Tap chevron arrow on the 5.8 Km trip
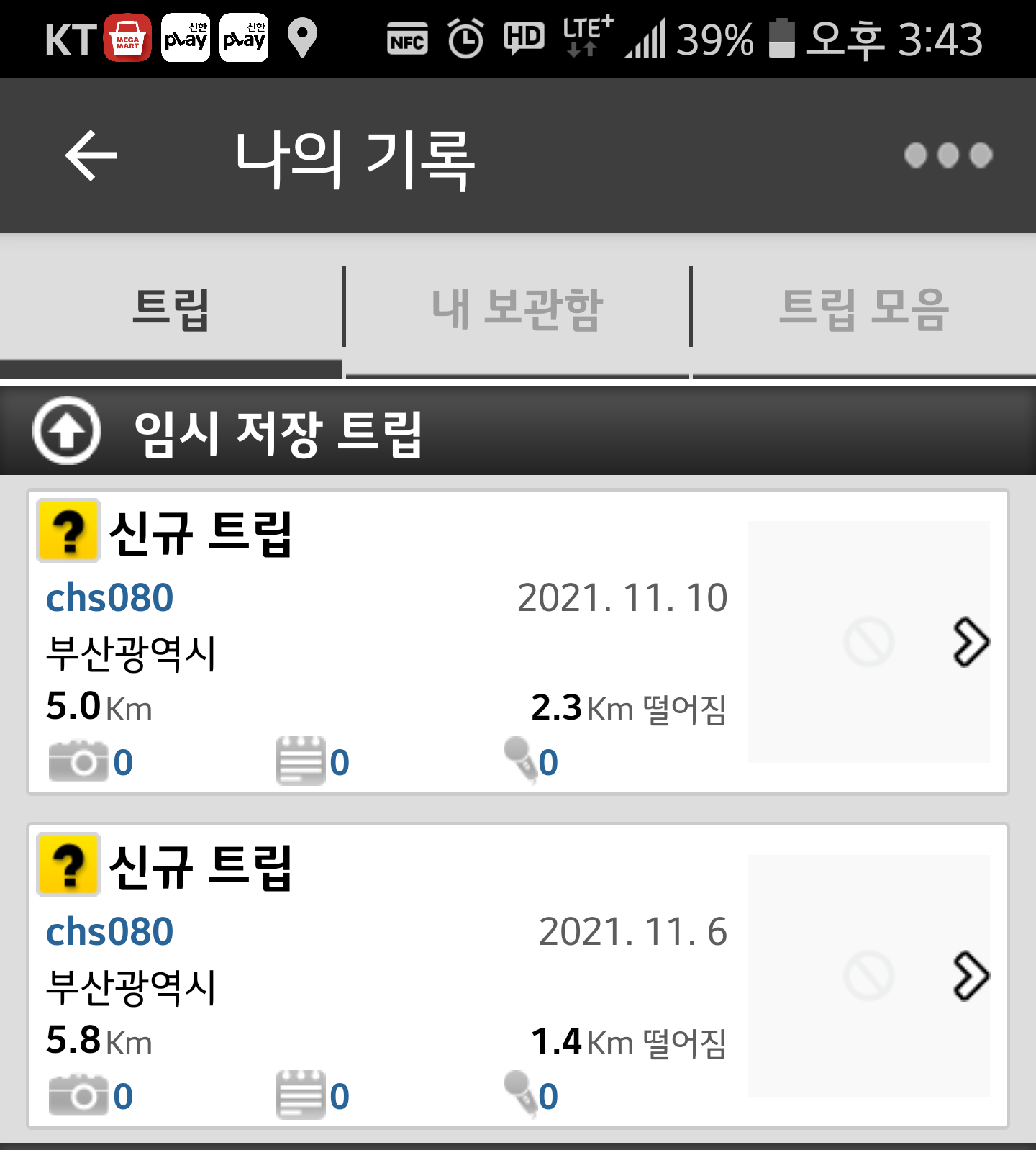 click(x=971, y=976)
